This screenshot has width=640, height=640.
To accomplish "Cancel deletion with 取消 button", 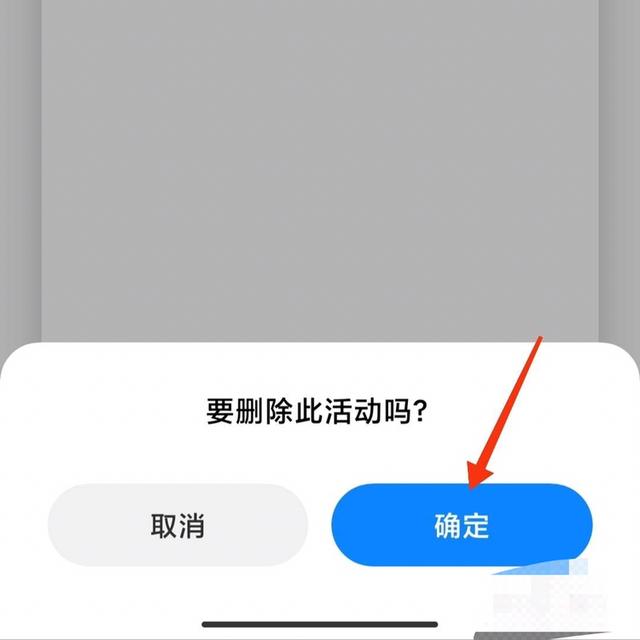I will 178,527.
